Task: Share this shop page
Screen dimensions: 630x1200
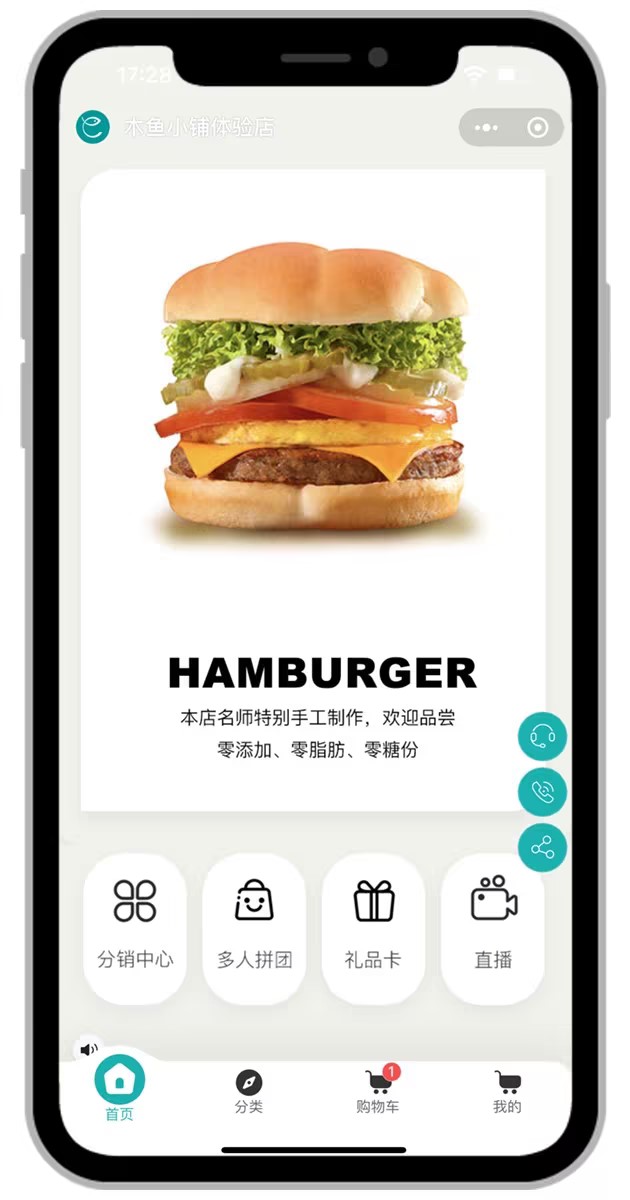Action: tap(542, 849)
